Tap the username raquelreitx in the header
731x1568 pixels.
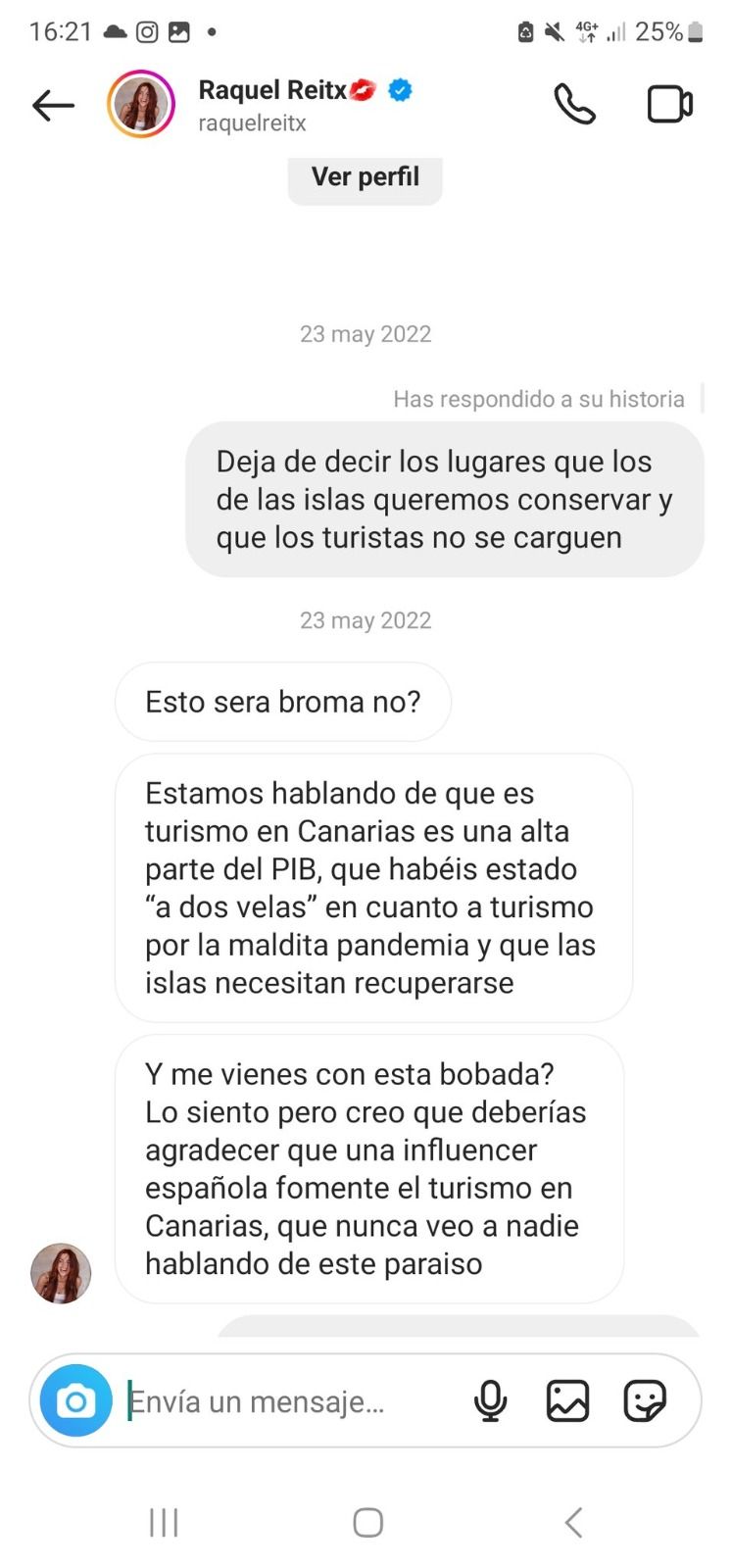[252, 122]
